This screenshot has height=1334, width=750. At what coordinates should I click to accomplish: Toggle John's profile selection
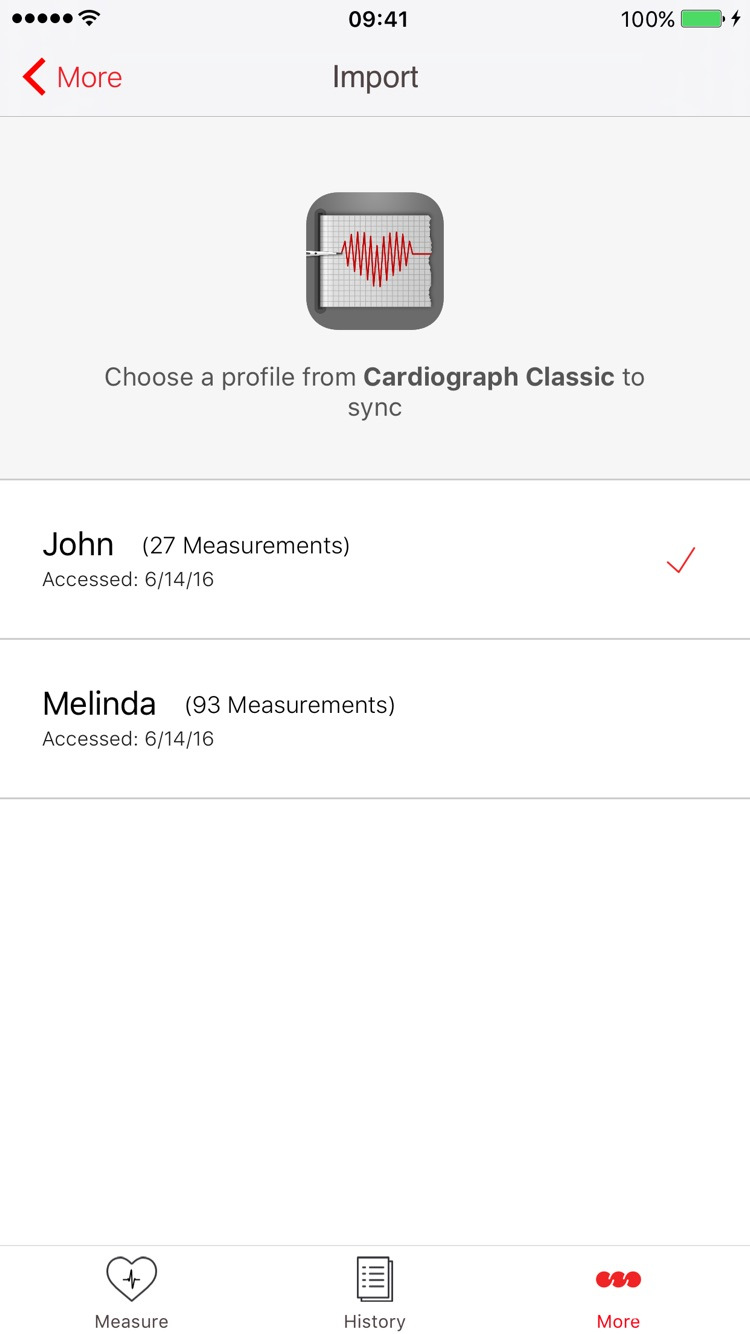[x=375, y=560]
